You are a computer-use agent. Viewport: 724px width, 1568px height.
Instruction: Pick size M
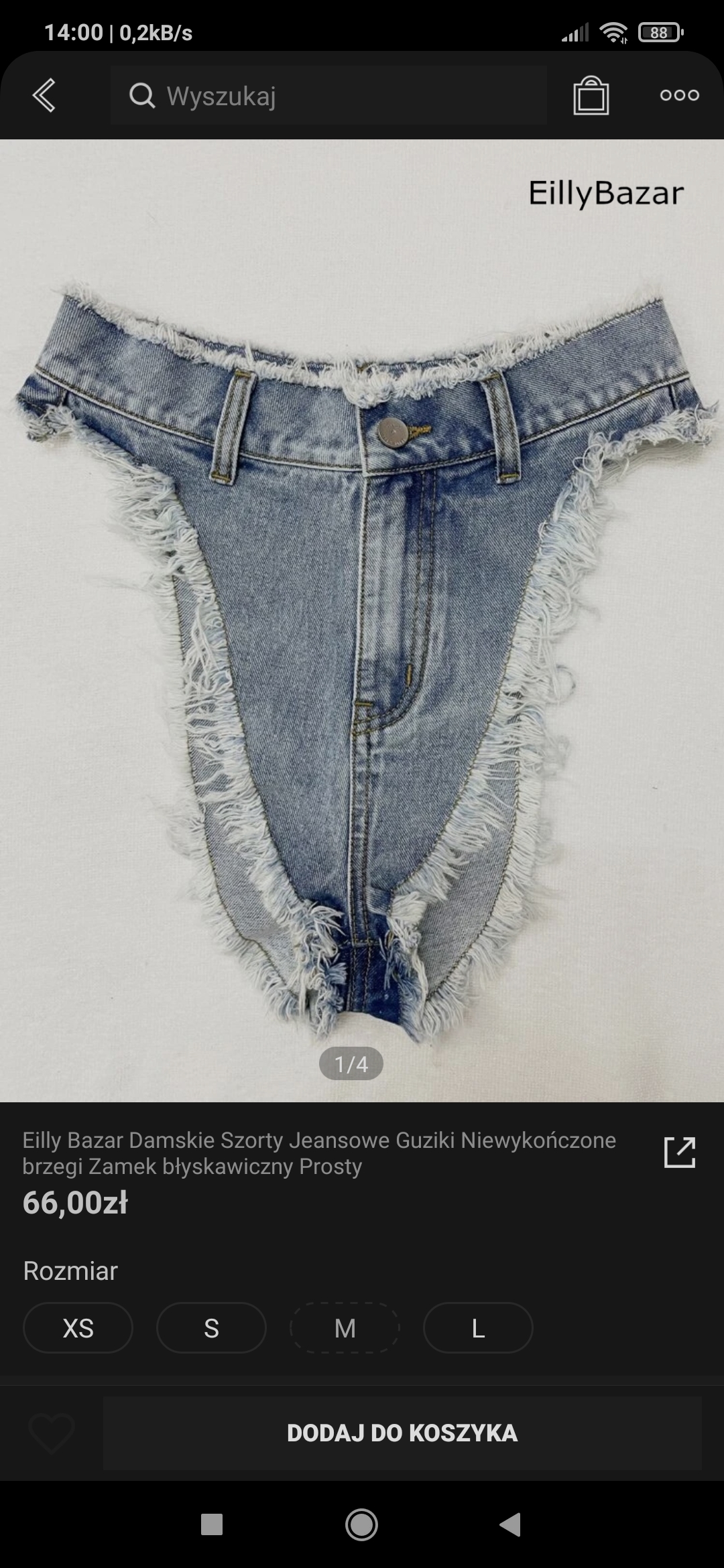tap(345, 1327)
